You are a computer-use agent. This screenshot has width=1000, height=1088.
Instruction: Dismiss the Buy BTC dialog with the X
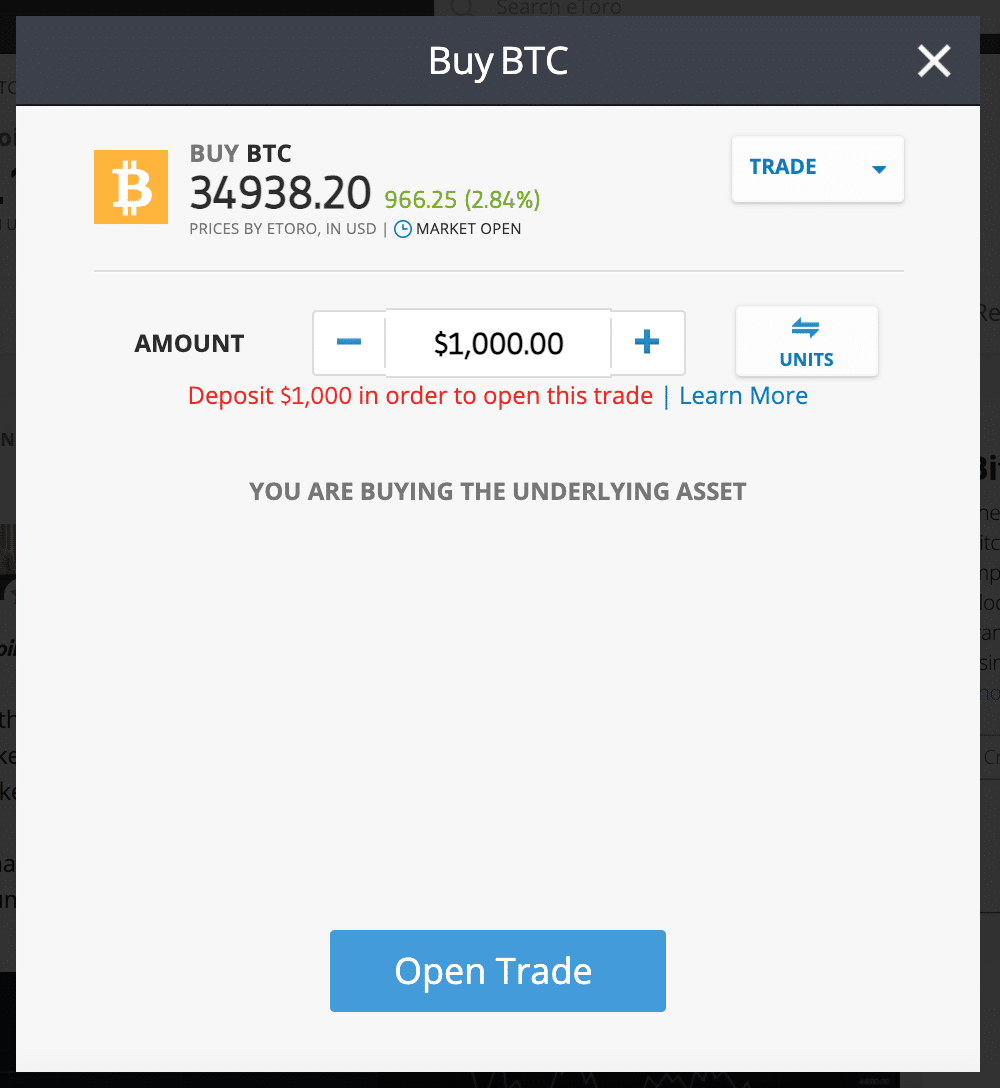(934, 61)
